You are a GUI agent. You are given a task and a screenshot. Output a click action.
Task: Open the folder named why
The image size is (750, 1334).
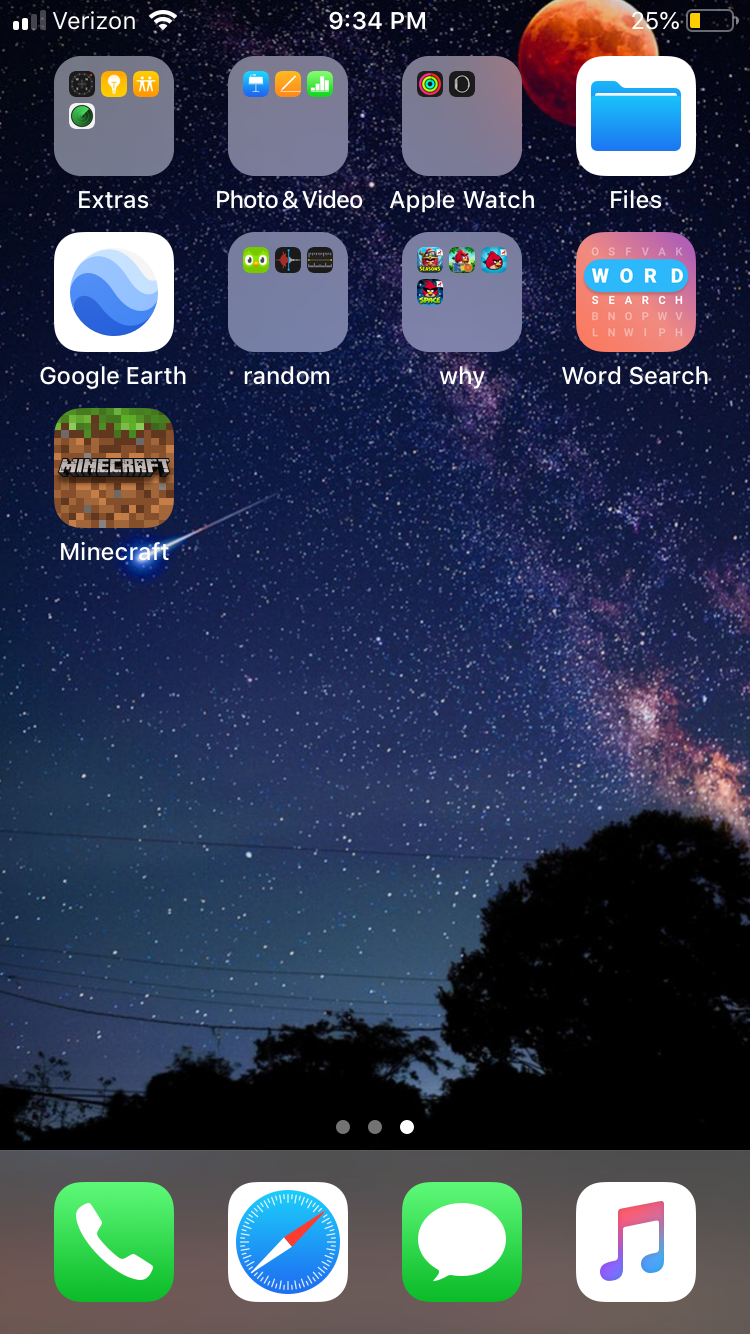click(x=462, y=292)
